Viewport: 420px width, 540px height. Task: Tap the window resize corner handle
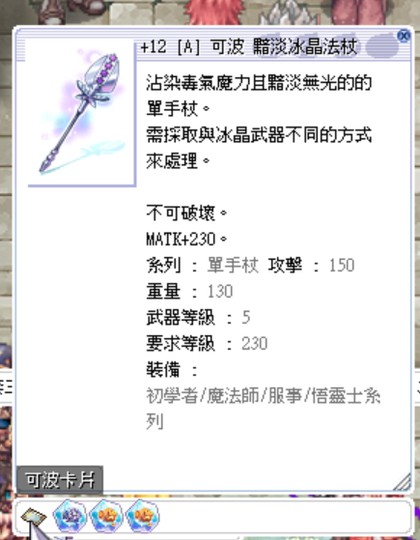403,482
